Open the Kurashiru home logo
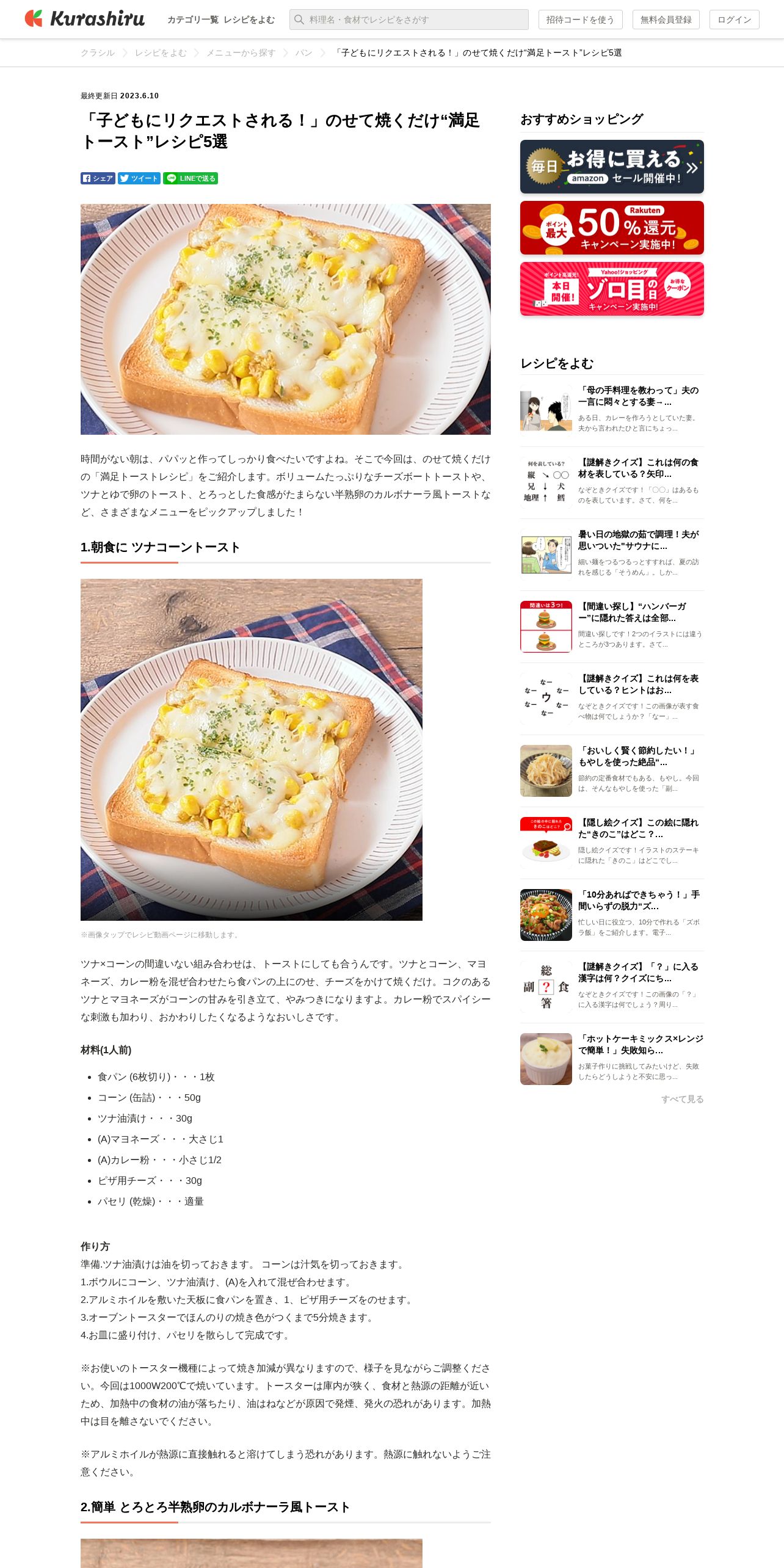Viewport: 784px width, 1568px height. (x=84, y=19)
